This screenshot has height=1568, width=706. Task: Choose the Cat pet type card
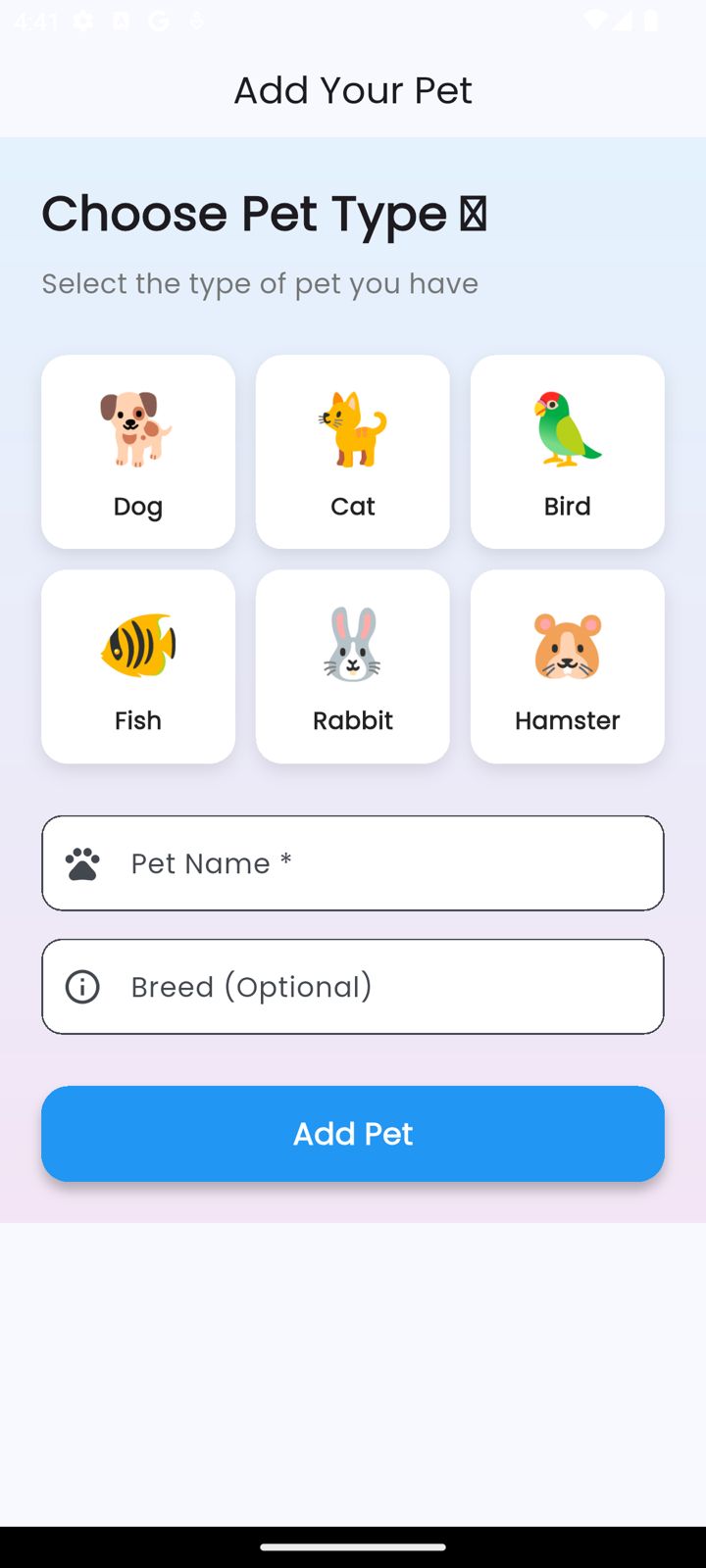353,452
